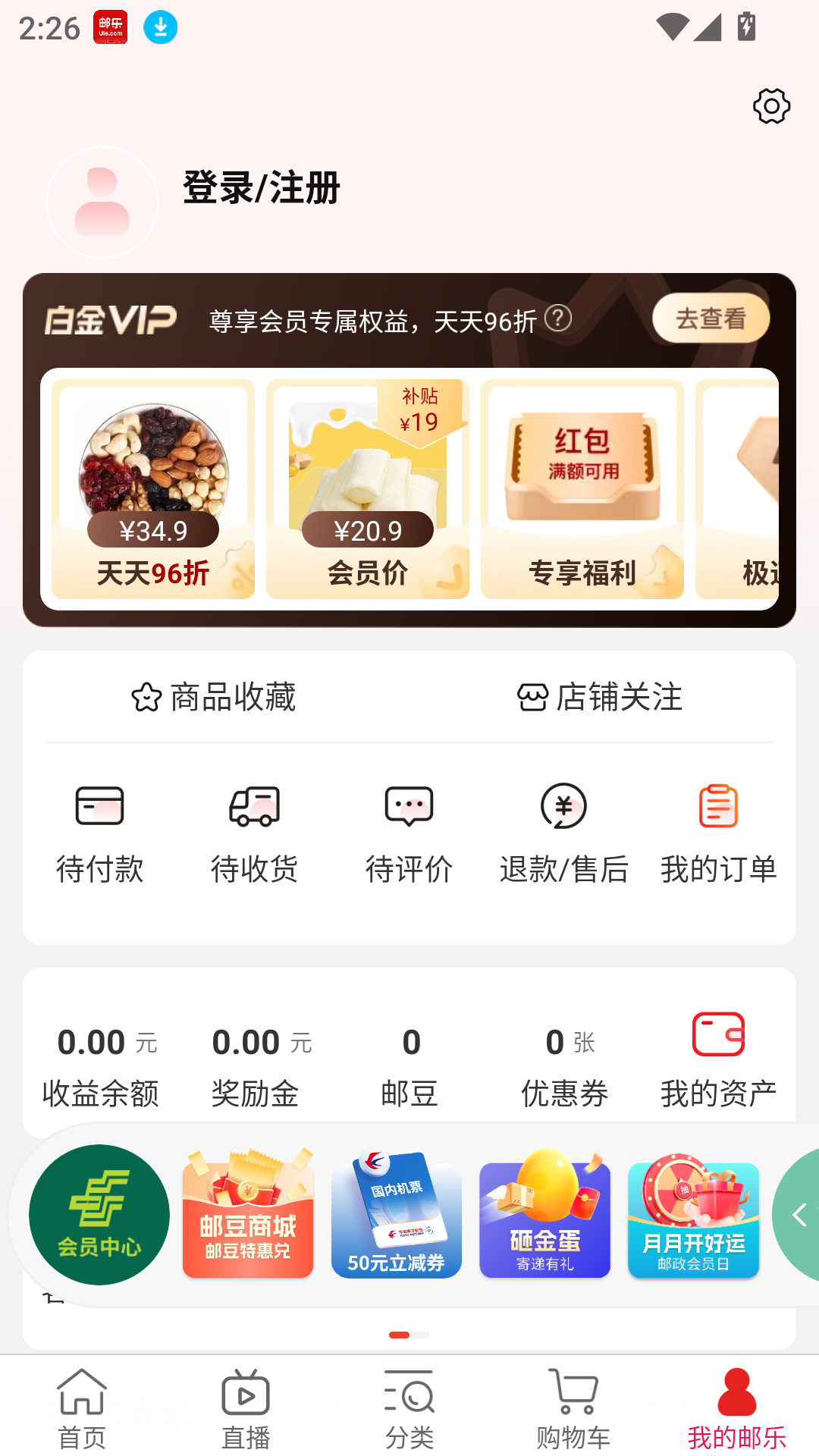Screen dimensions: 819x1456
Task: Open 退款/售后 section
Action: (x=564, y=834)
